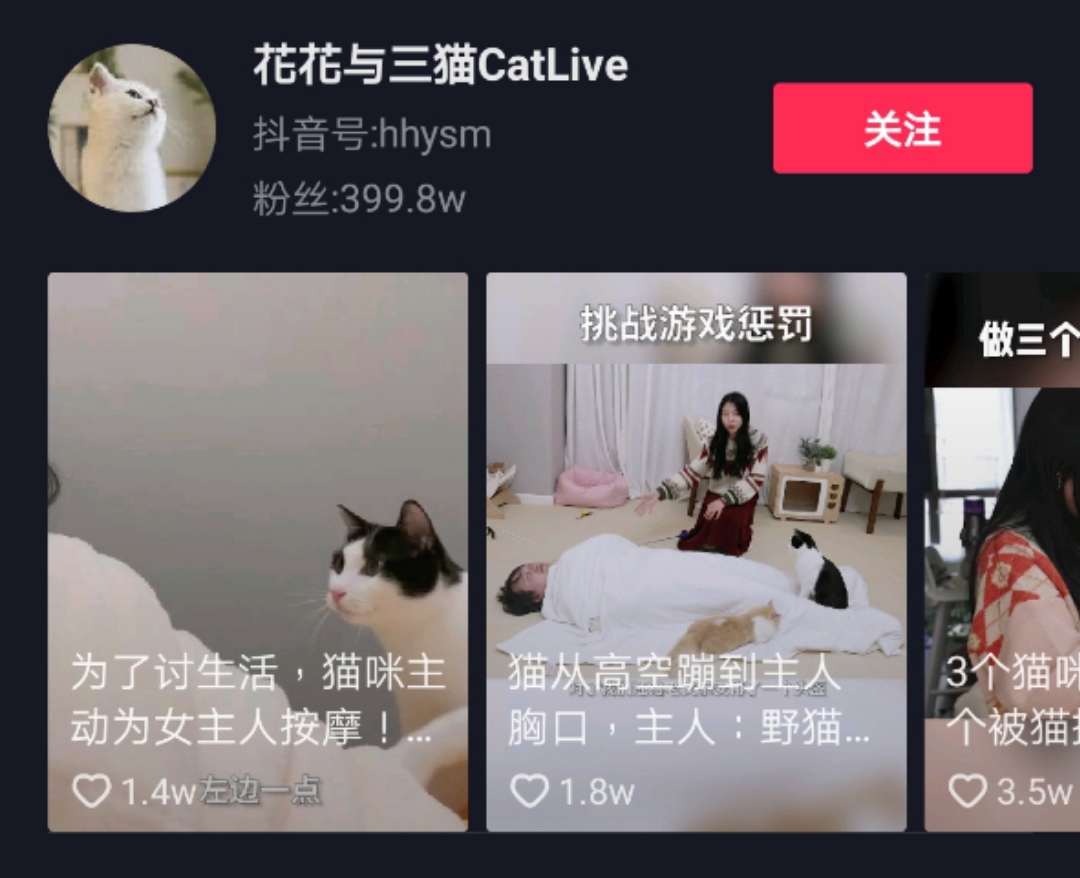Open the partially visible 3个猫咪 video
1080x878 pixels.
(1002, 550)
